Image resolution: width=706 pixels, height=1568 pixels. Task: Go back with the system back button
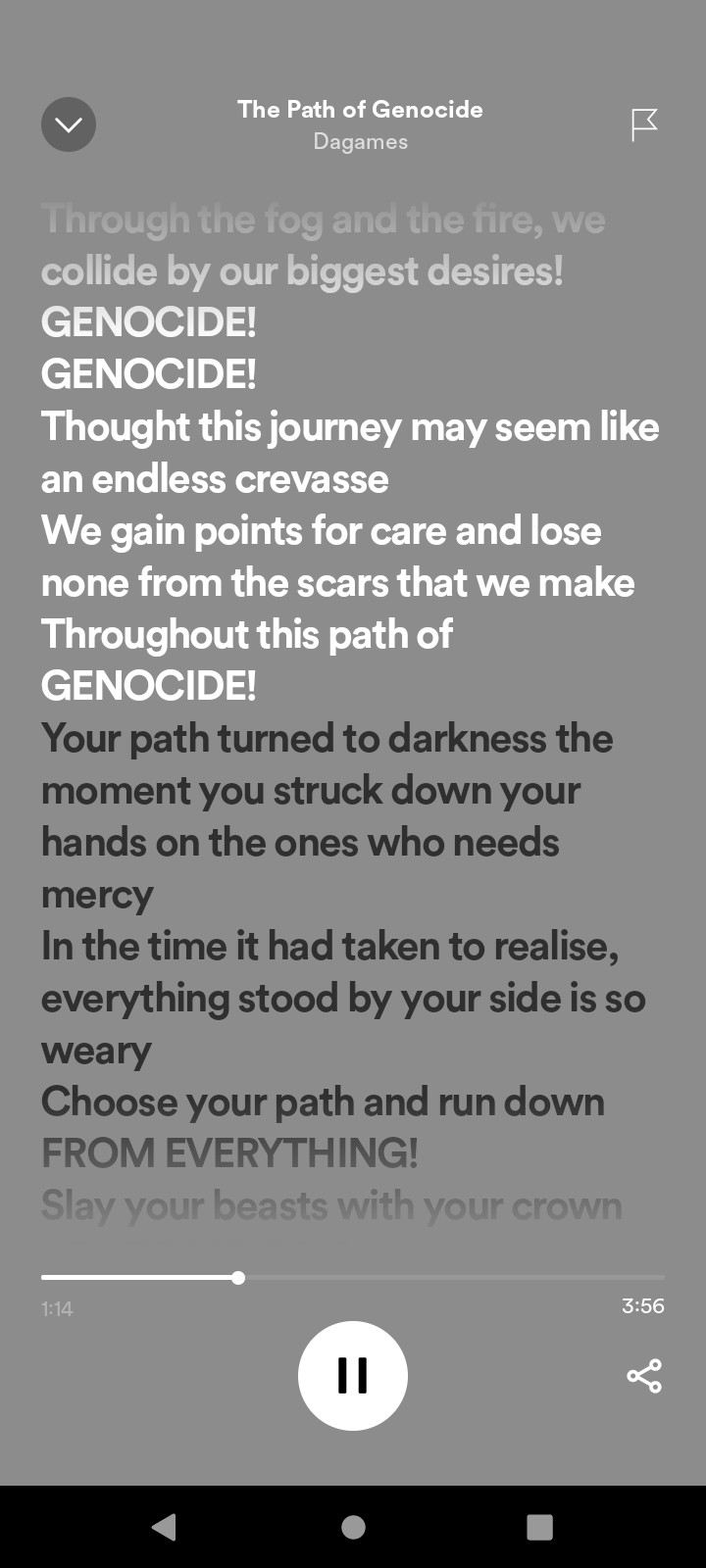[x=164, y=1527]
